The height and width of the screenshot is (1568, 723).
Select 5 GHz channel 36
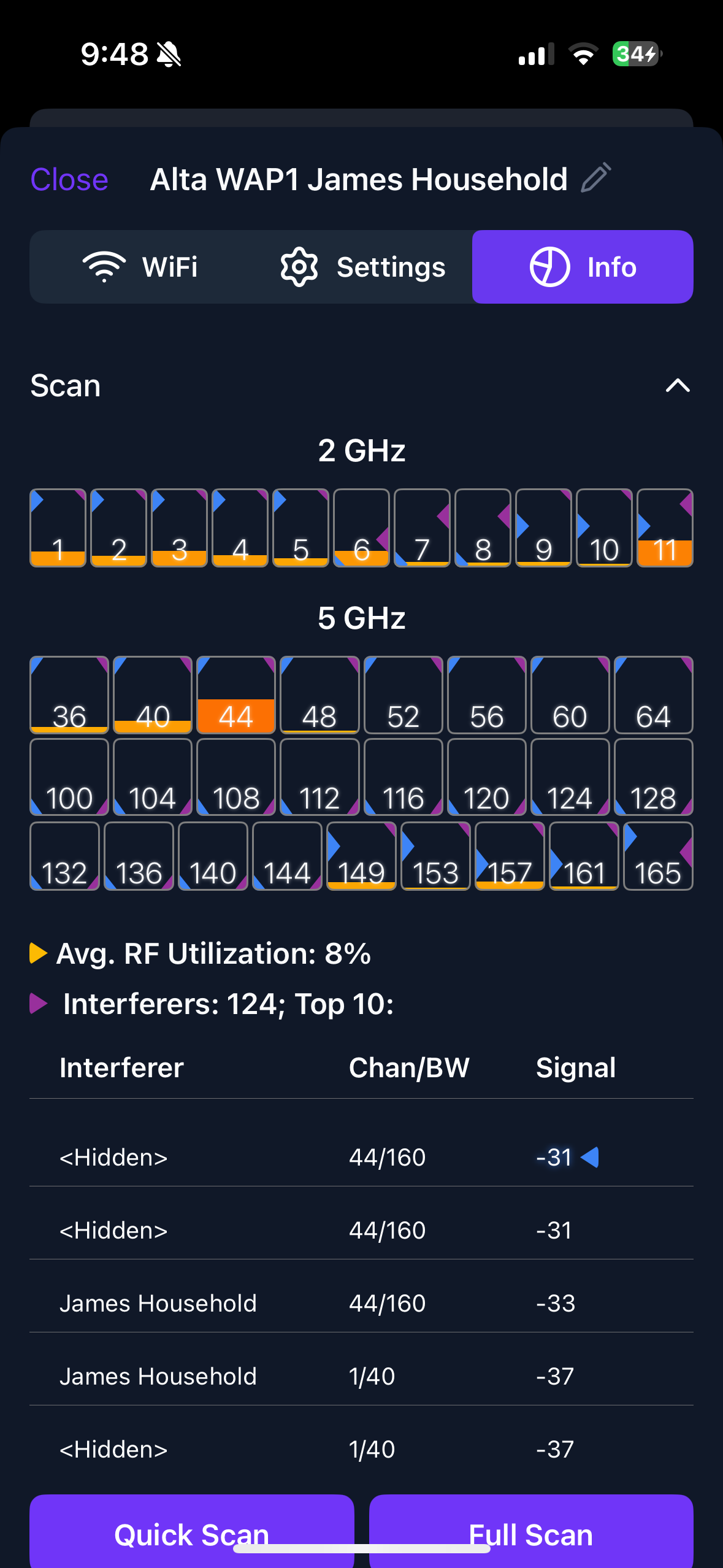[69, 695]
